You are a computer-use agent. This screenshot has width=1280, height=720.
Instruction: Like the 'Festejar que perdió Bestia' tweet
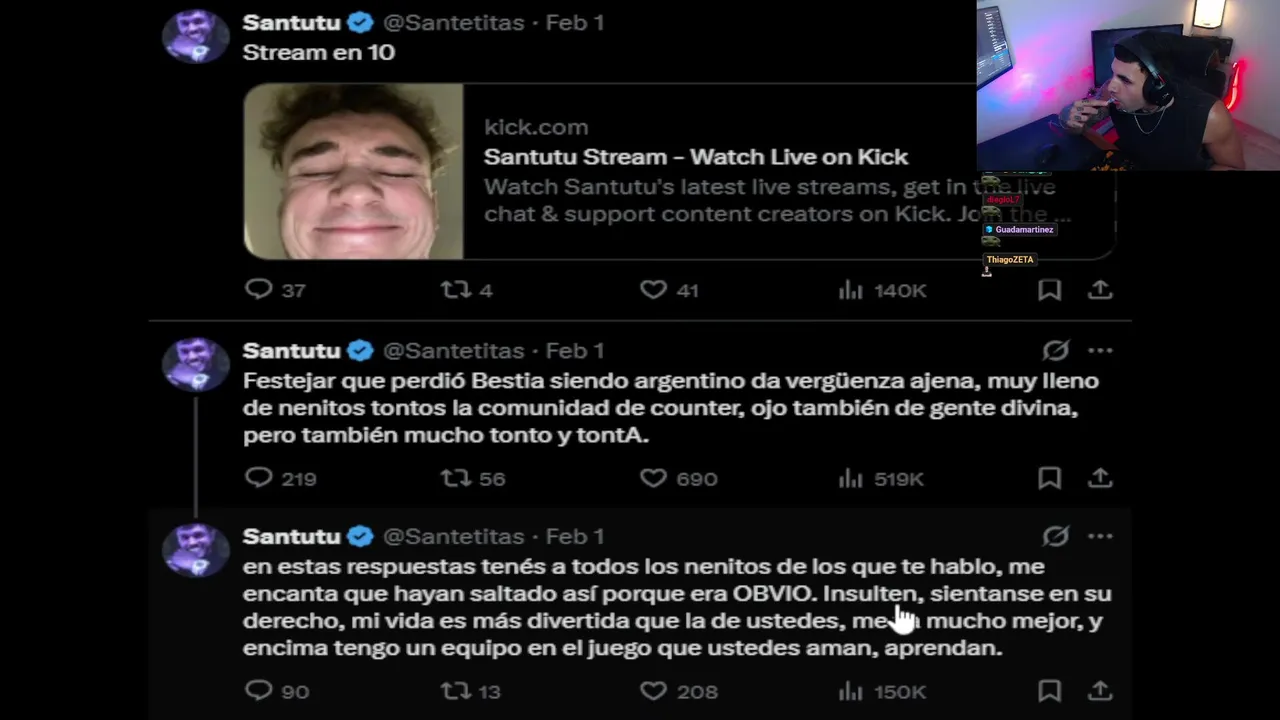(653, 478)
